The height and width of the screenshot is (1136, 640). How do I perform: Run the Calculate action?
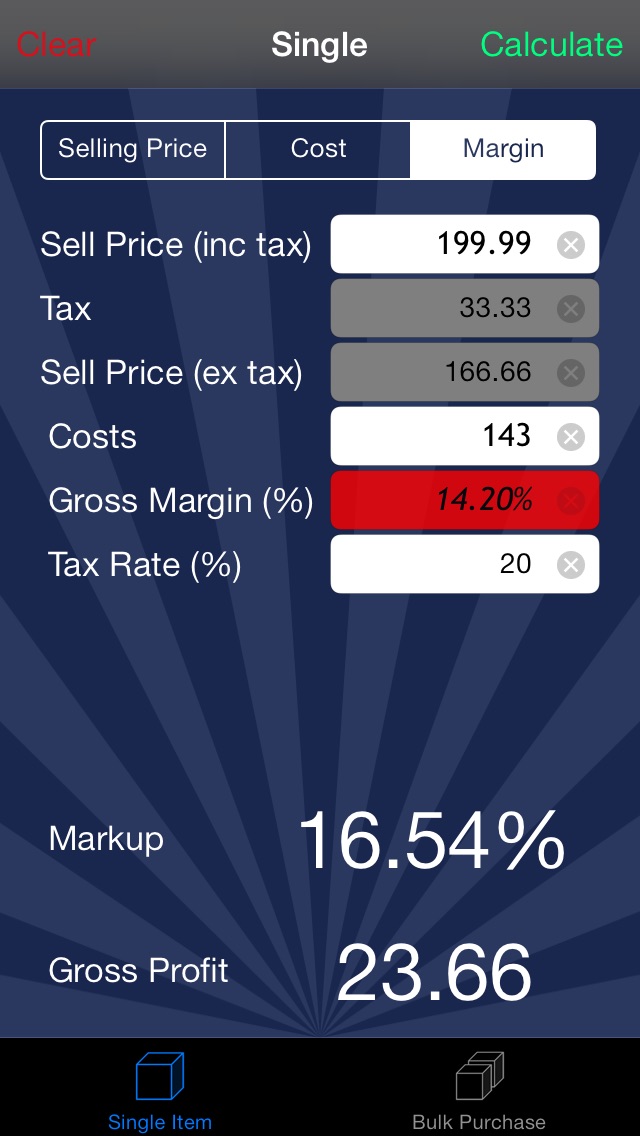pos(552,44)
